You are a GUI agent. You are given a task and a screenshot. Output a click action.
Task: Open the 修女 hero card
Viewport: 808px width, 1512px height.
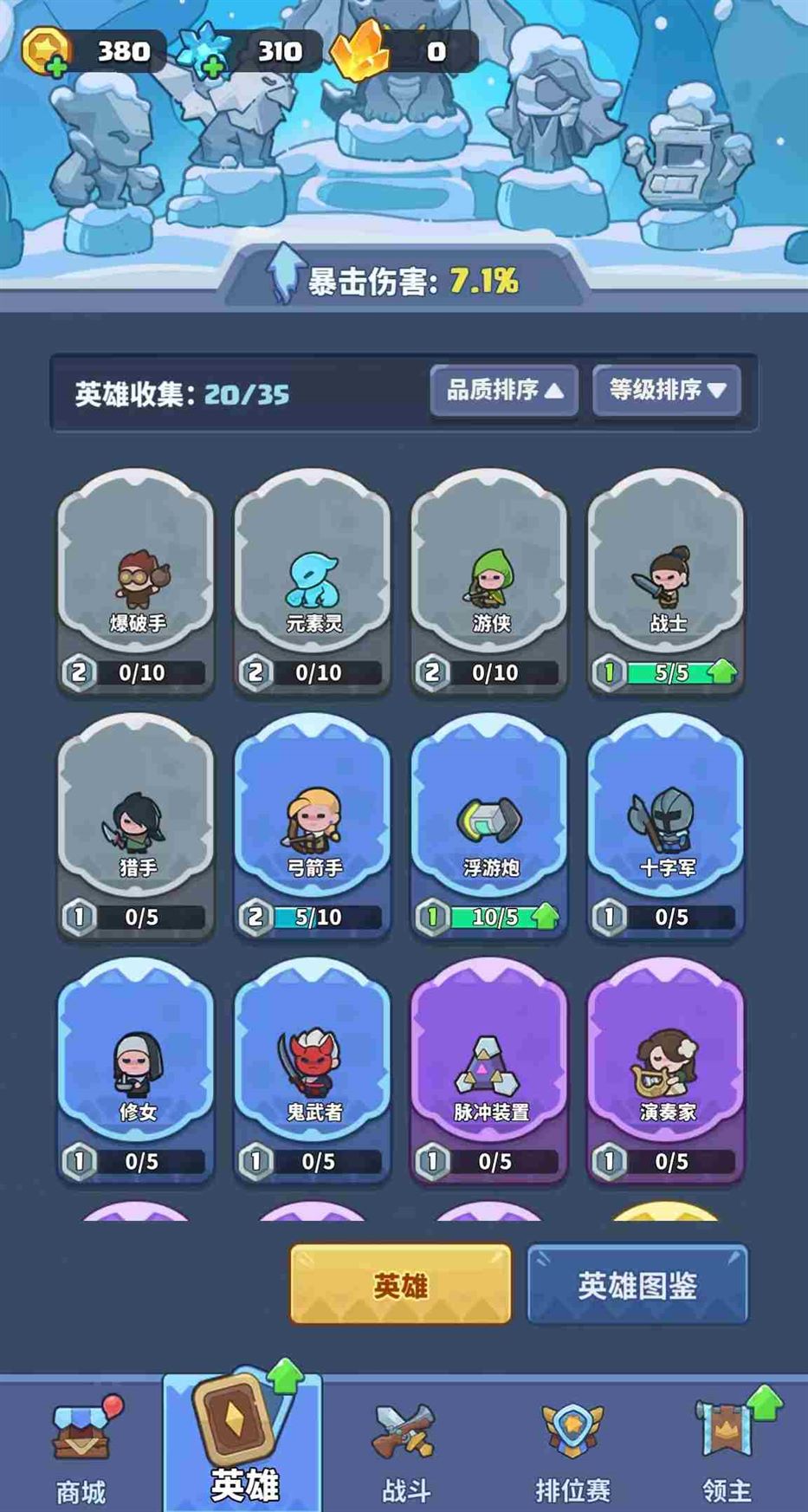136,1071
